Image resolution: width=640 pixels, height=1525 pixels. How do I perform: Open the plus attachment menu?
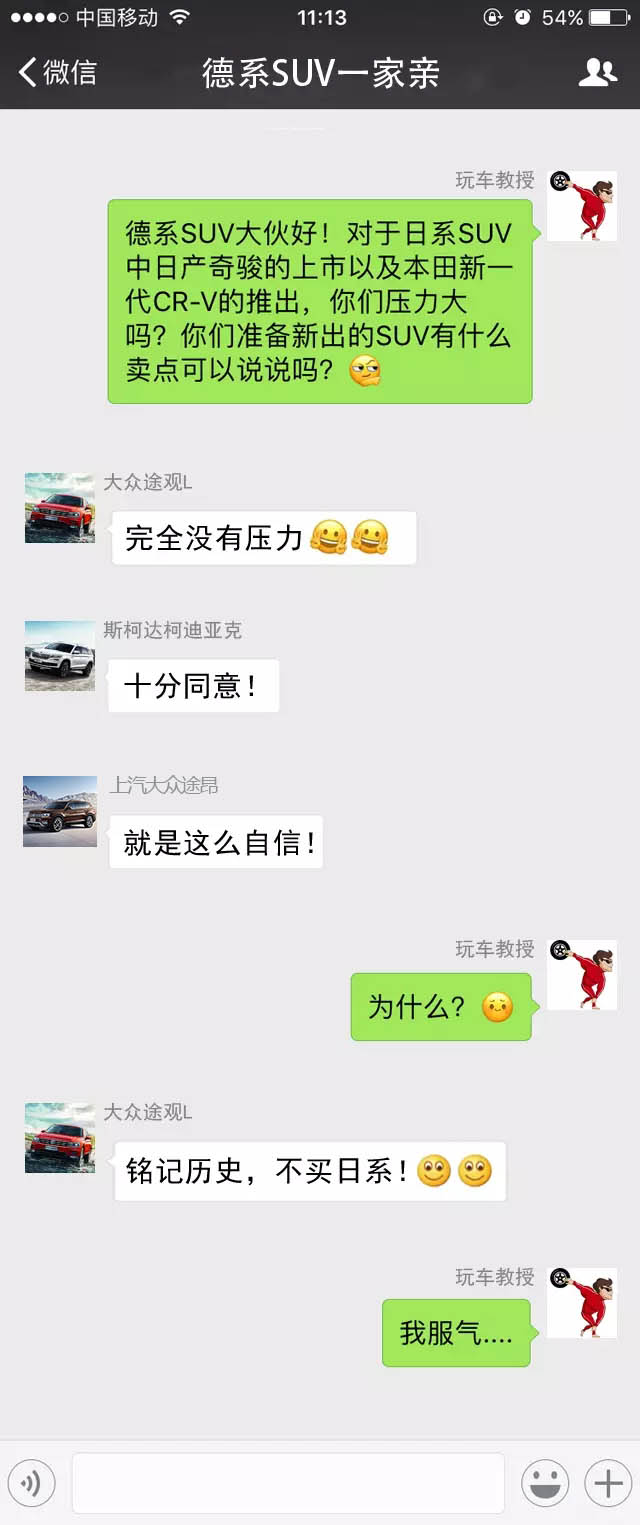click(608, 1483)
